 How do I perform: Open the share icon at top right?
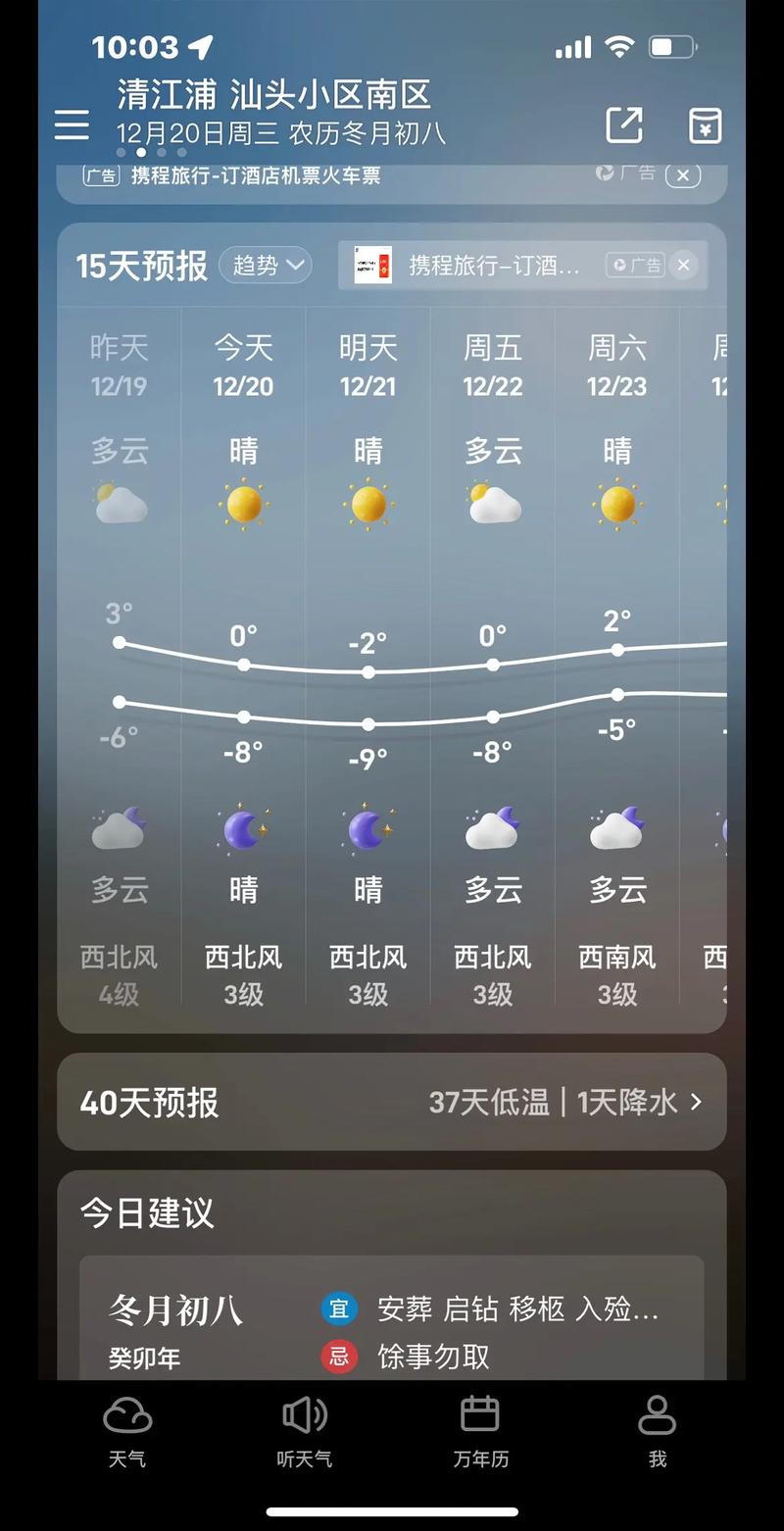(x=624, y=125)
